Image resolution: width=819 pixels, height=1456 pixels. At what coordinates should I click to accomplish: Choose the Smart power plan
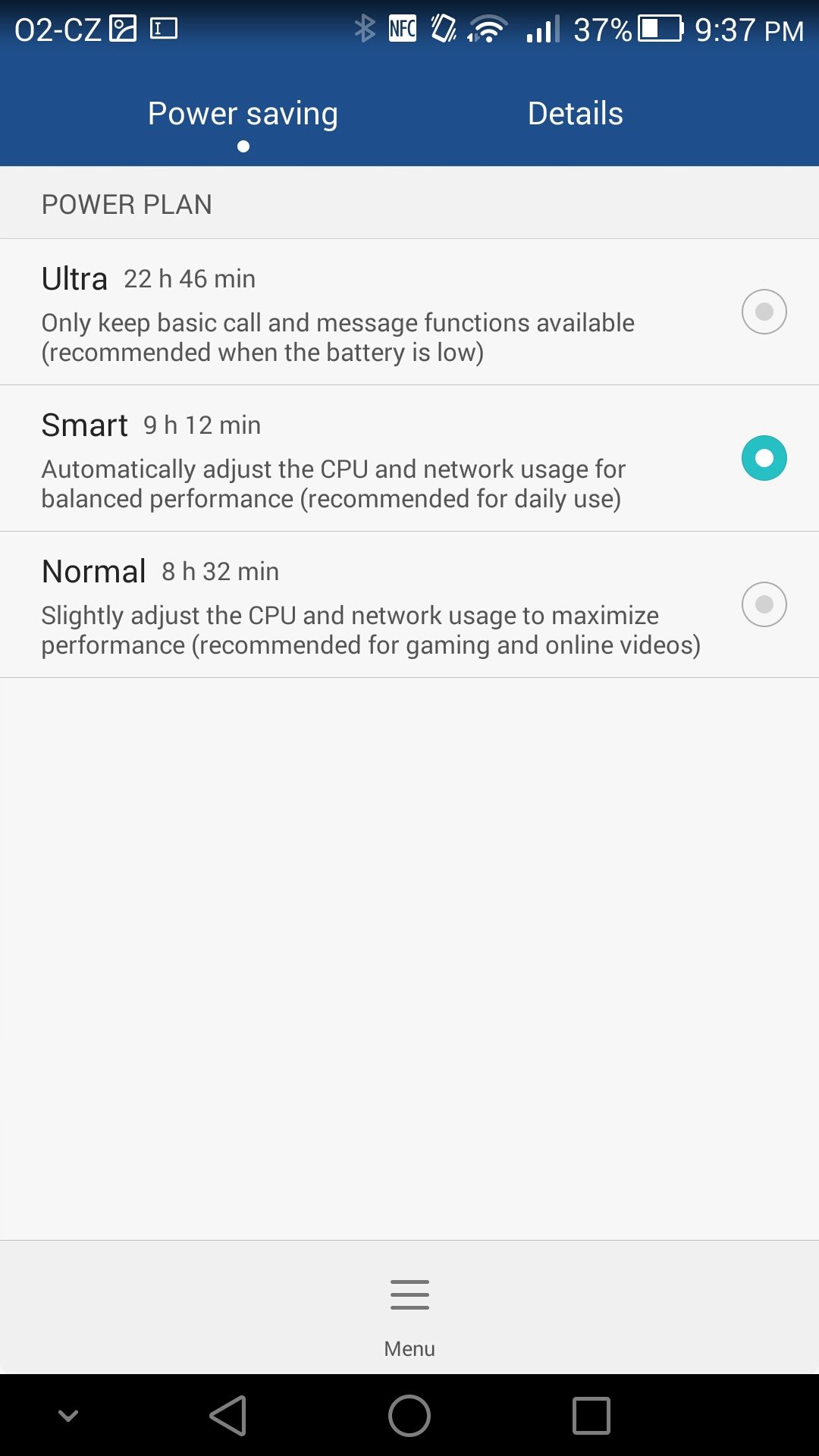point(409,458)
